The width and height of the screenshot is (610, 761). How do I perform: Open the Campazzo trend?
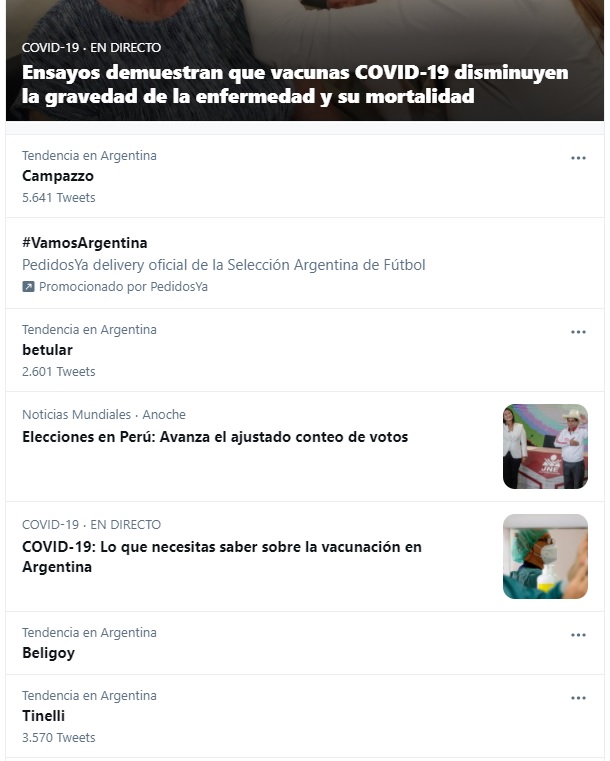point(58,176)
